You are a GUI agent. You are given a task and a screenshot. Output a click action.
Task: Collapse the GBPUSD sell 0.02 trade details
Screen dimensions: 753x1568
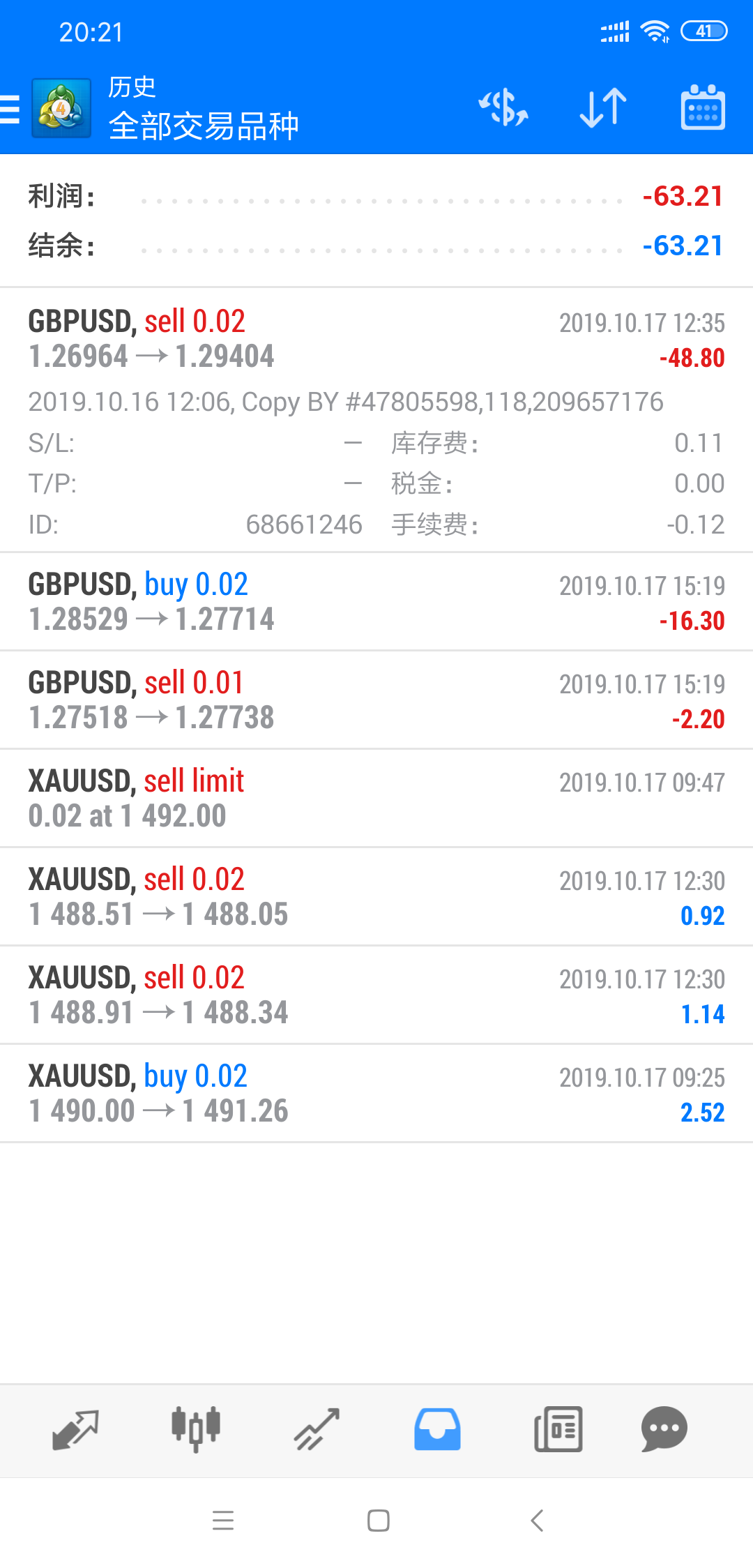tap(376, 421)
